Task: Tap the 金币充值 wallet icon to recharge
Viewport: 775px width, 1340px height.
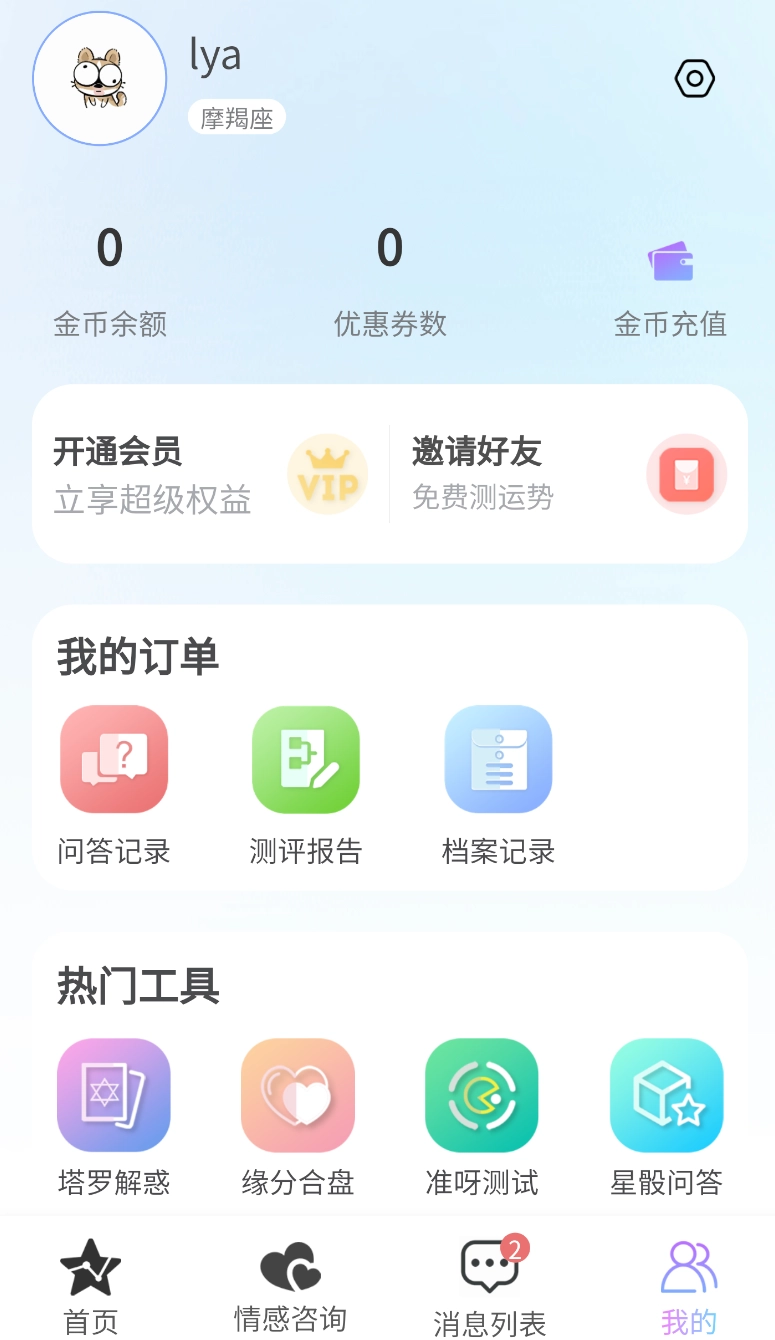Action: click(670, 261)
